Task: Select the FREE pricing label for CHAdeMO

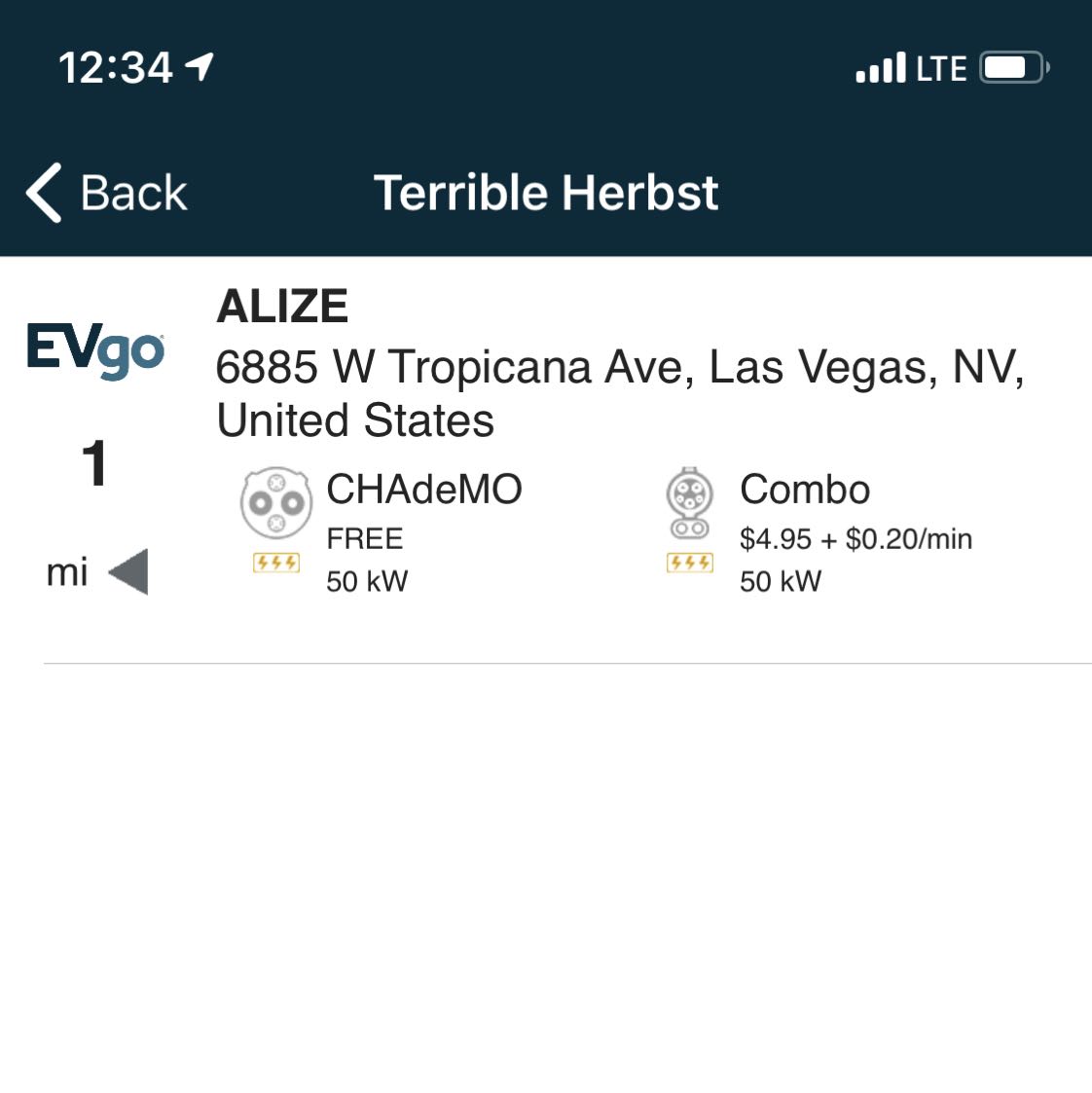Action: [366, 538]
